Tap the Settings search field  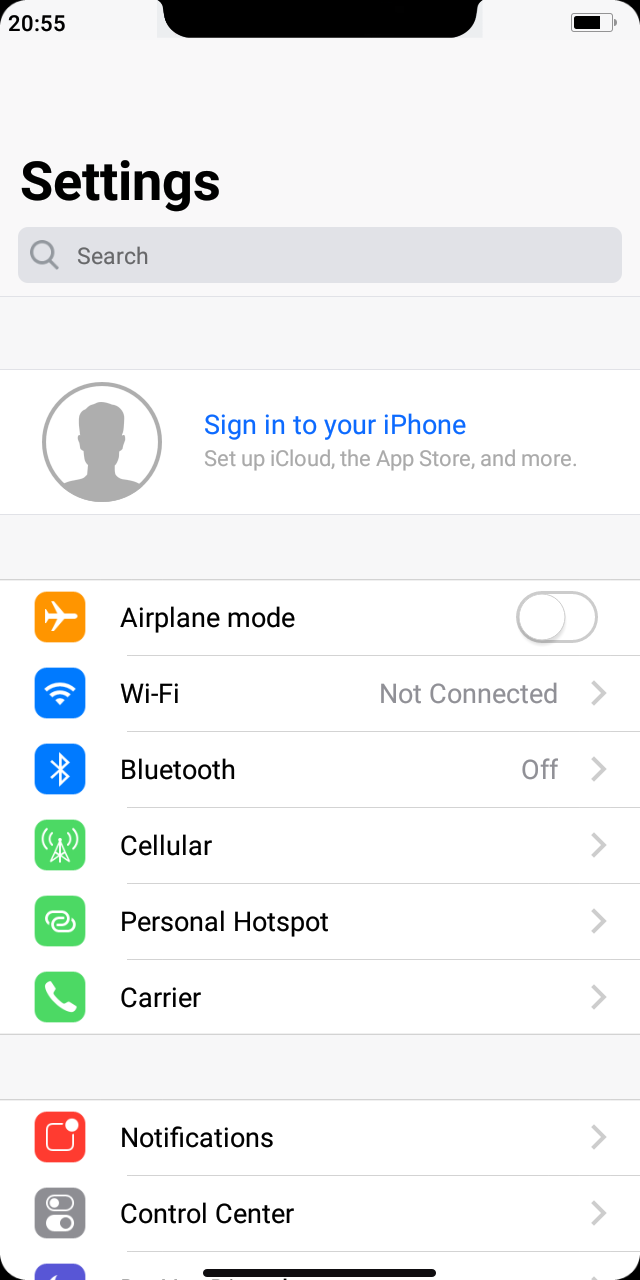point(320,255)
